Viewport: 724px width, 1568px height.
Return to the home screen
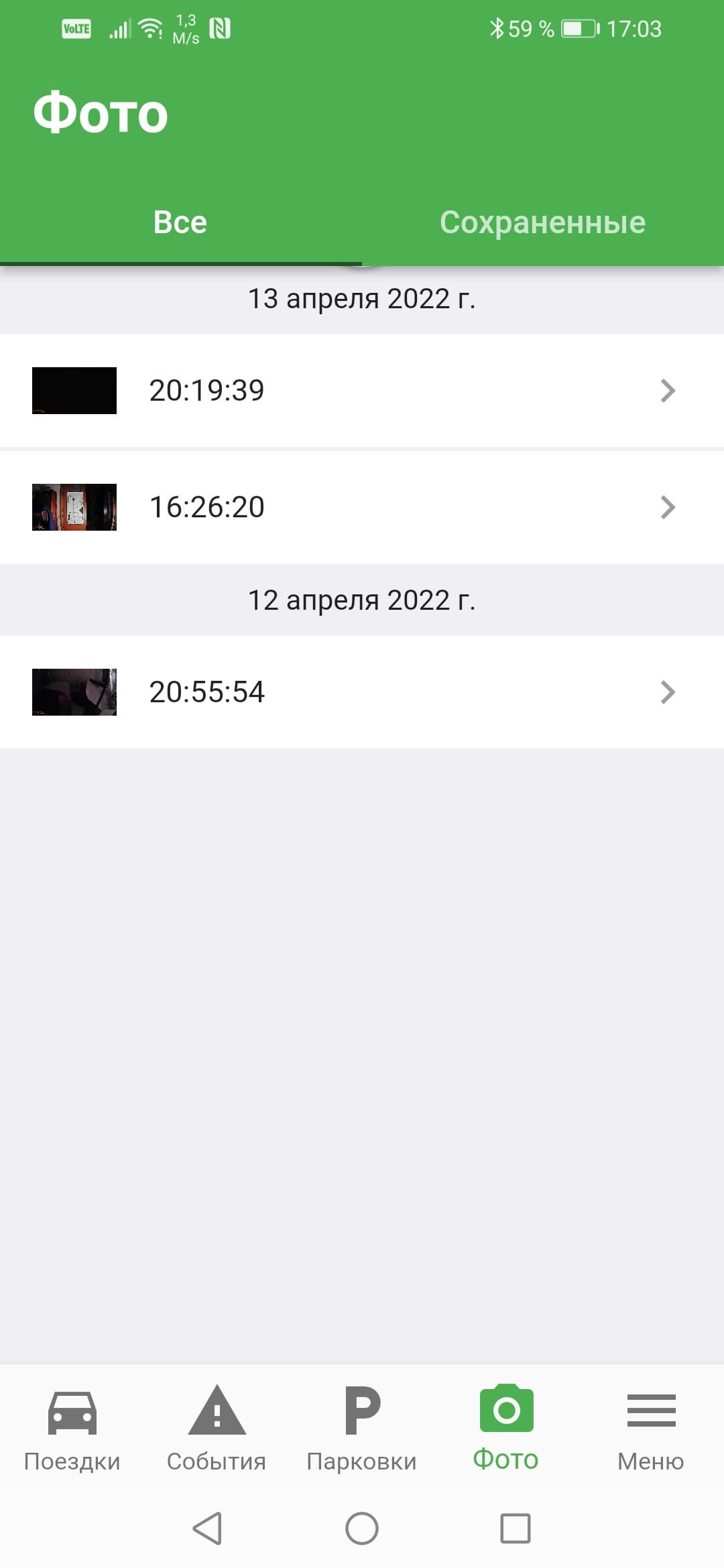[362, 1528]
